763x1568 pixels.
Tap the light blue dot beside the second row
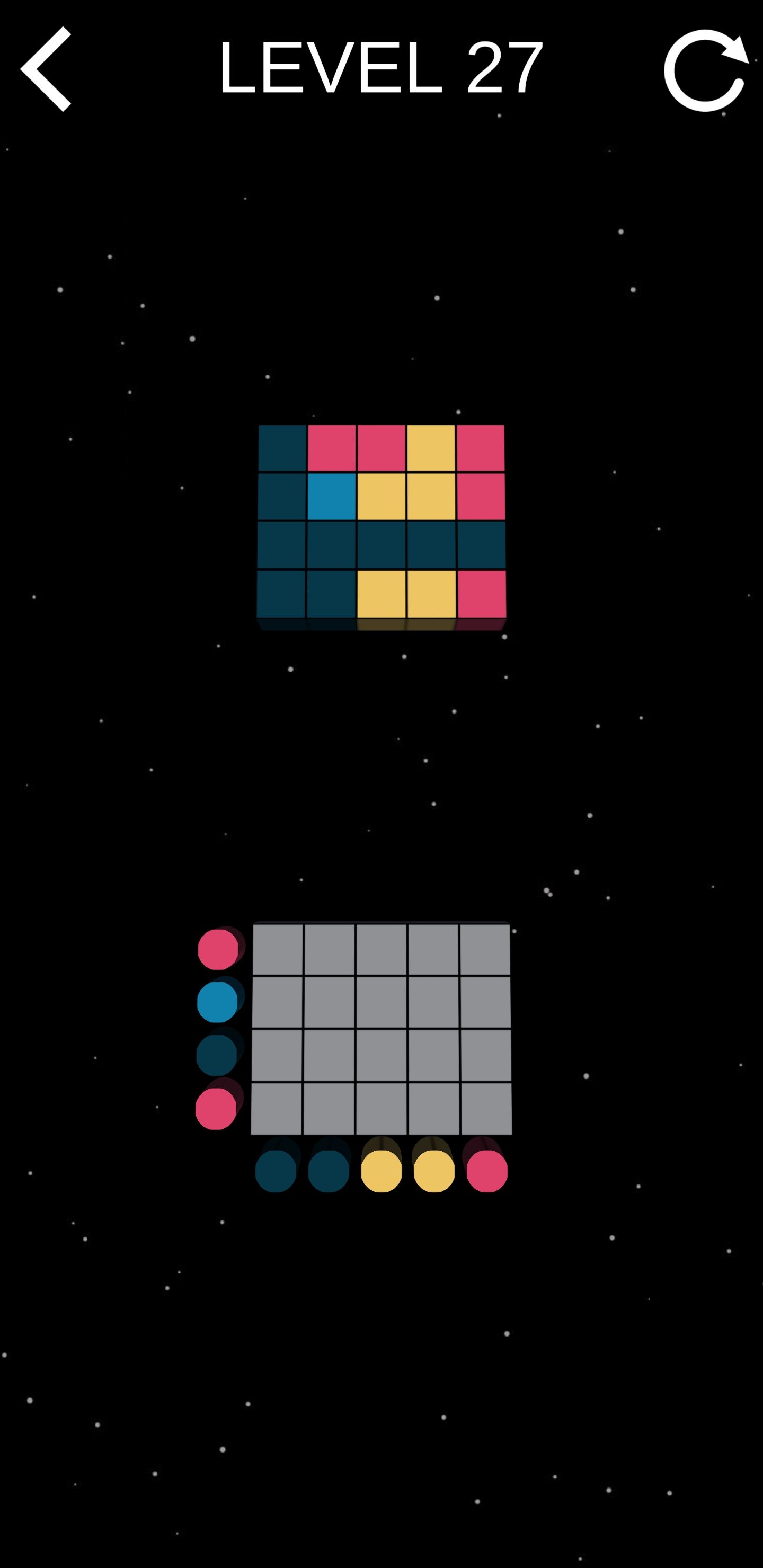pos(217,1002)
